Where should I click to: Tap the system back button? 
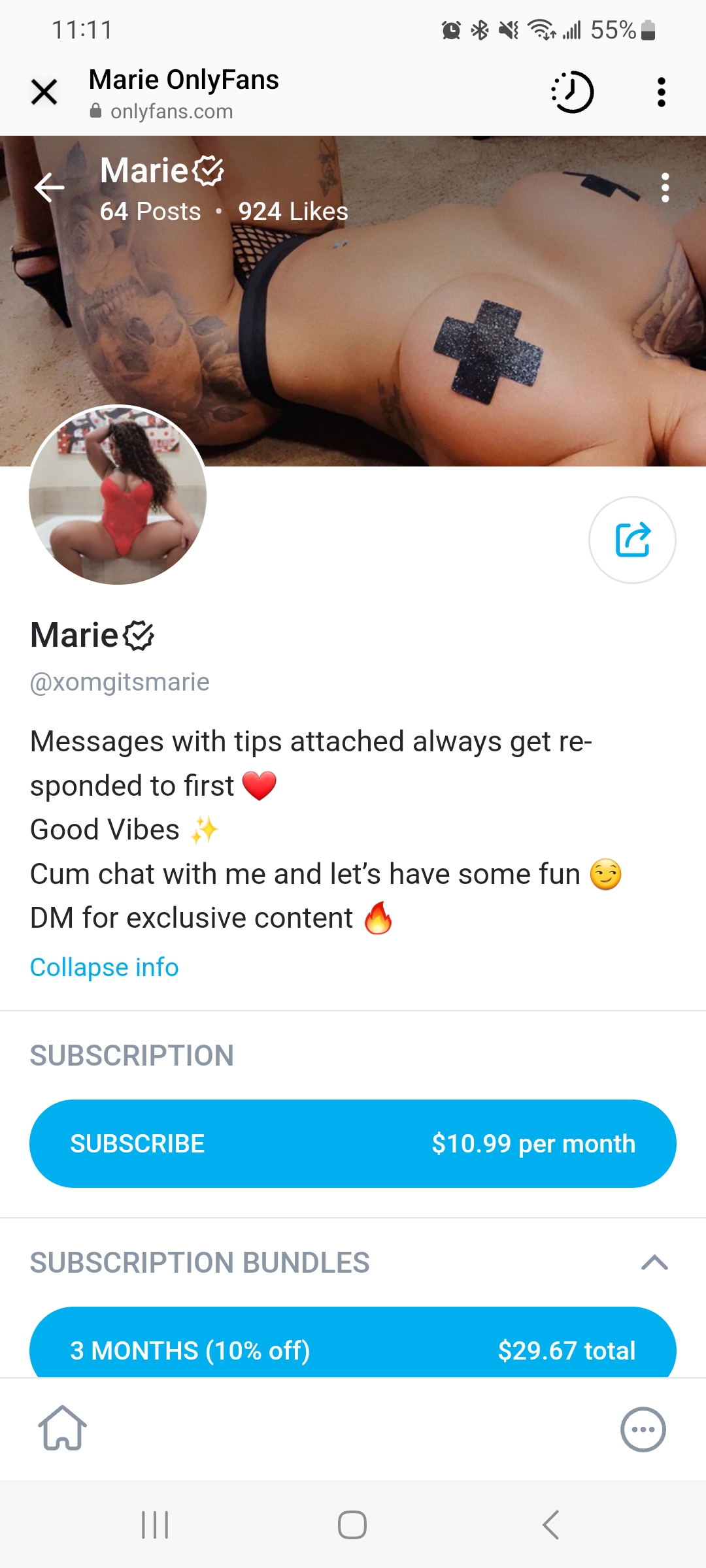(550, 1525)
